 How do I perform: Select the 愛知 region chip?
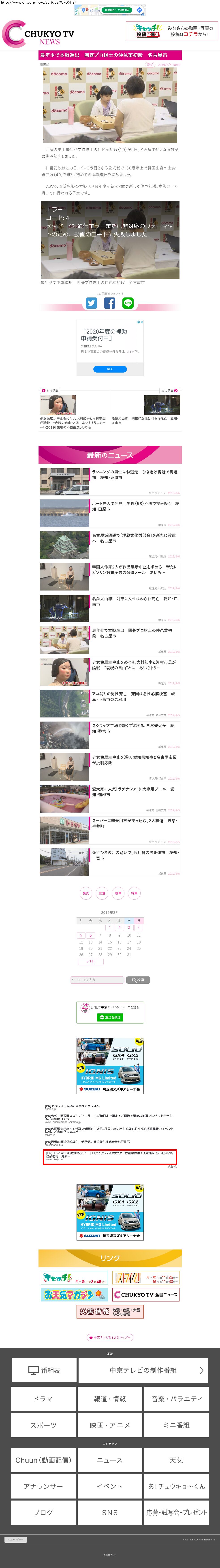(86, 893)
